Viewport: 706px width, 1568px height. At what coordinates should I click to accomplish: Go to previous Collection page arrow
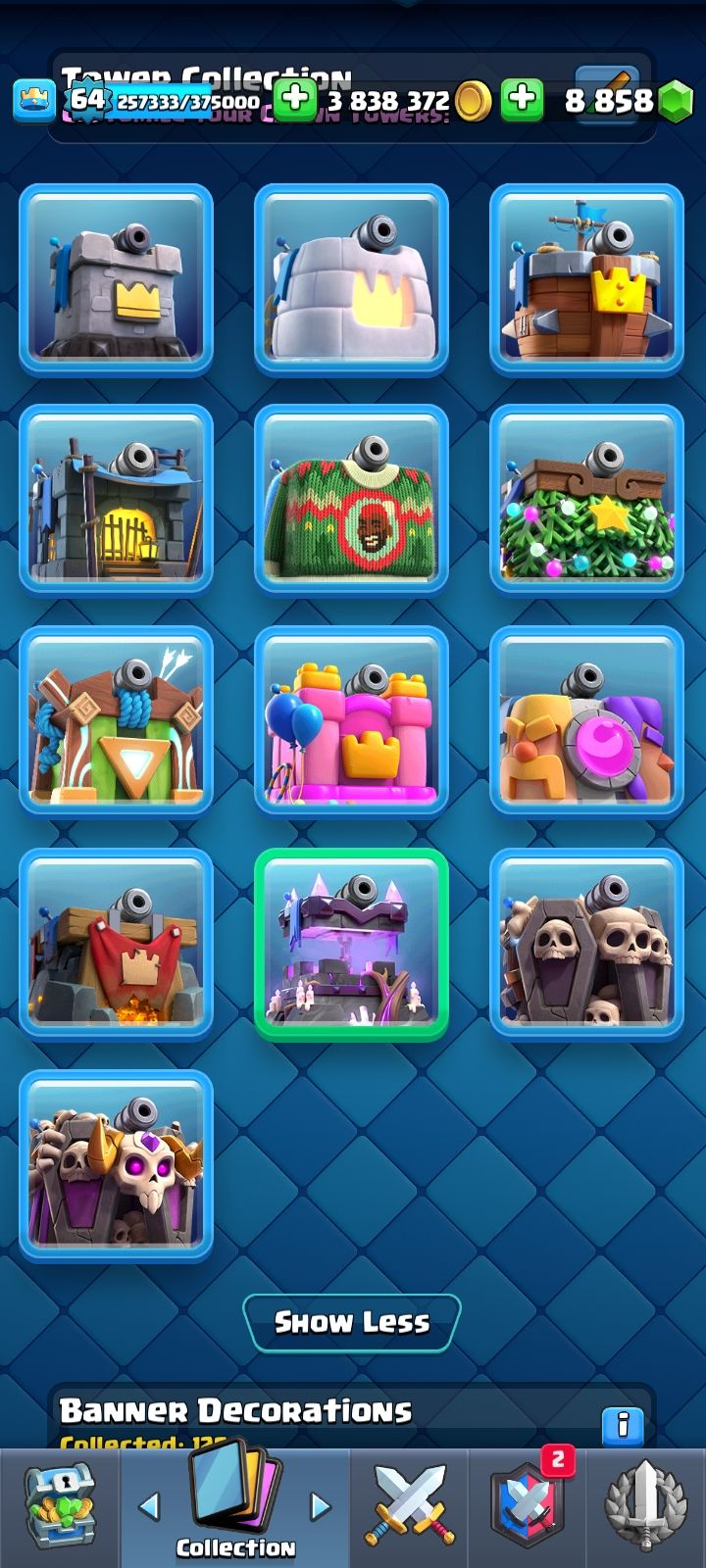[149, 1506]
